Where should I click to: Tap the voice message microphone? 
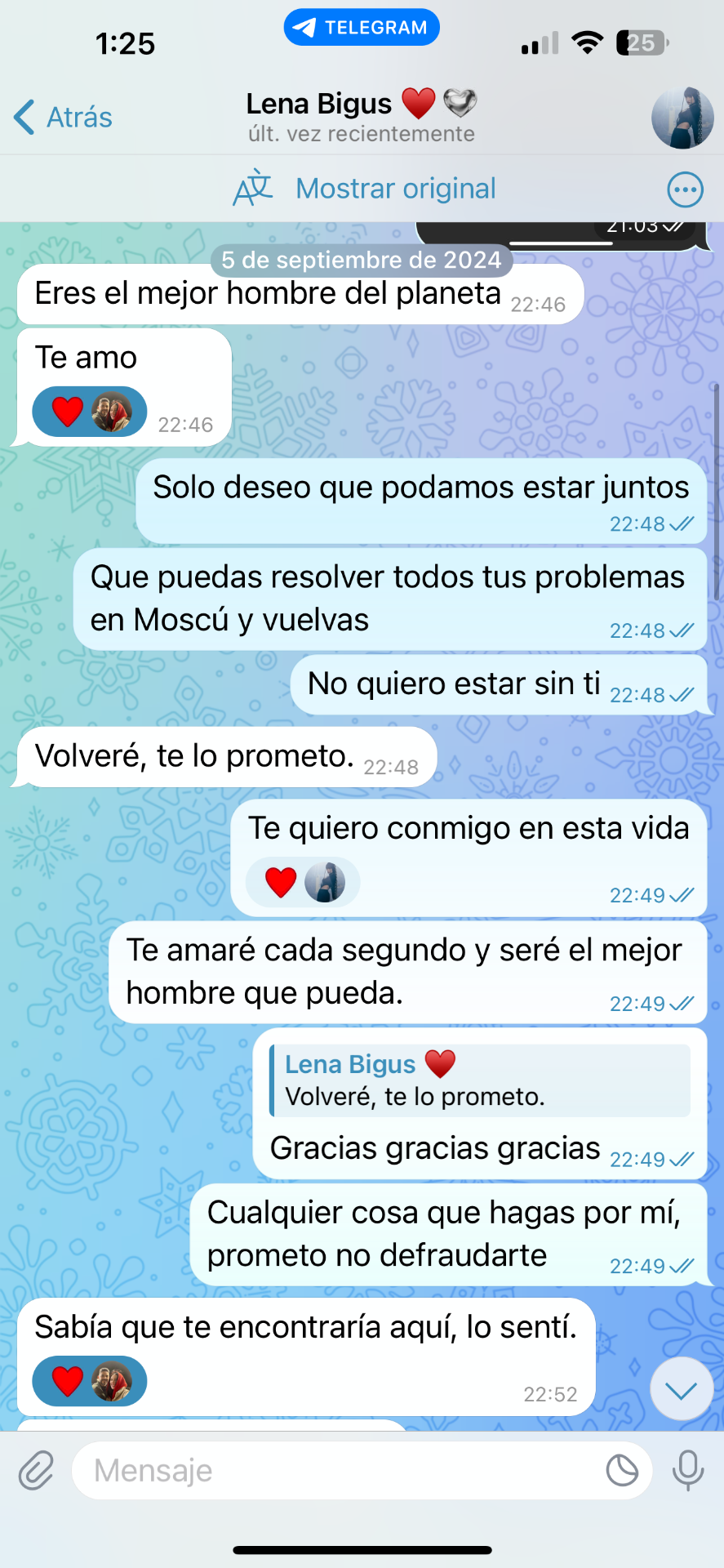(687, 1471)
